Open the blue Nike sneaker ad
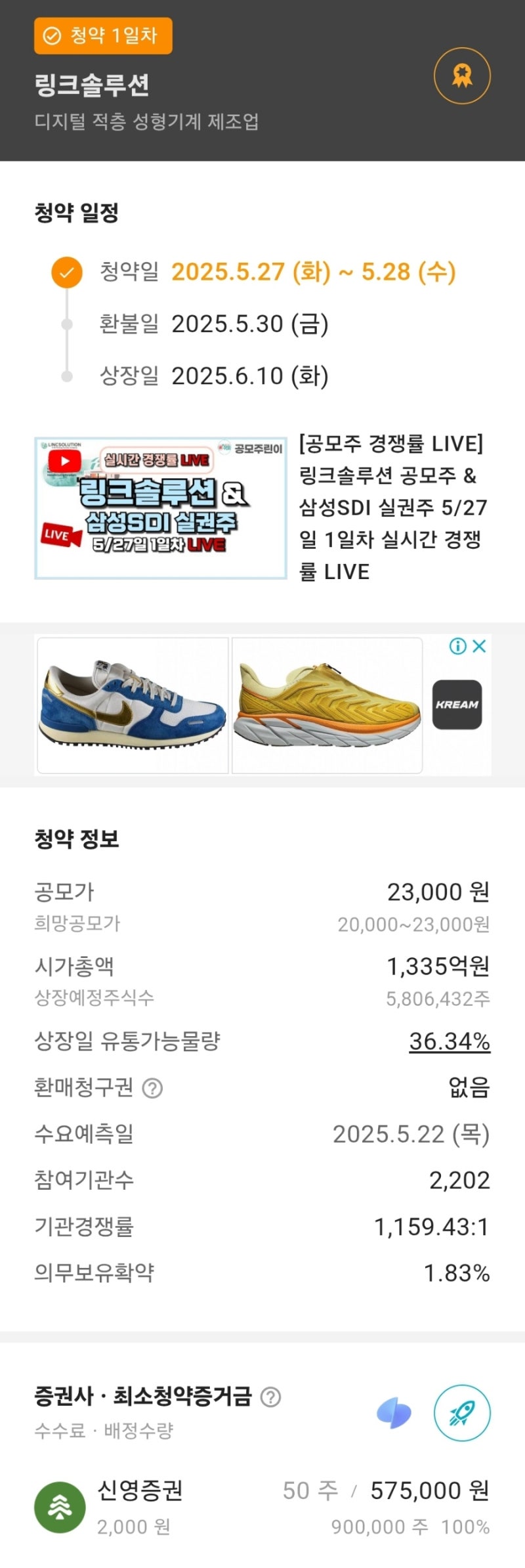Screen dimensions: 525x1568 133,705
